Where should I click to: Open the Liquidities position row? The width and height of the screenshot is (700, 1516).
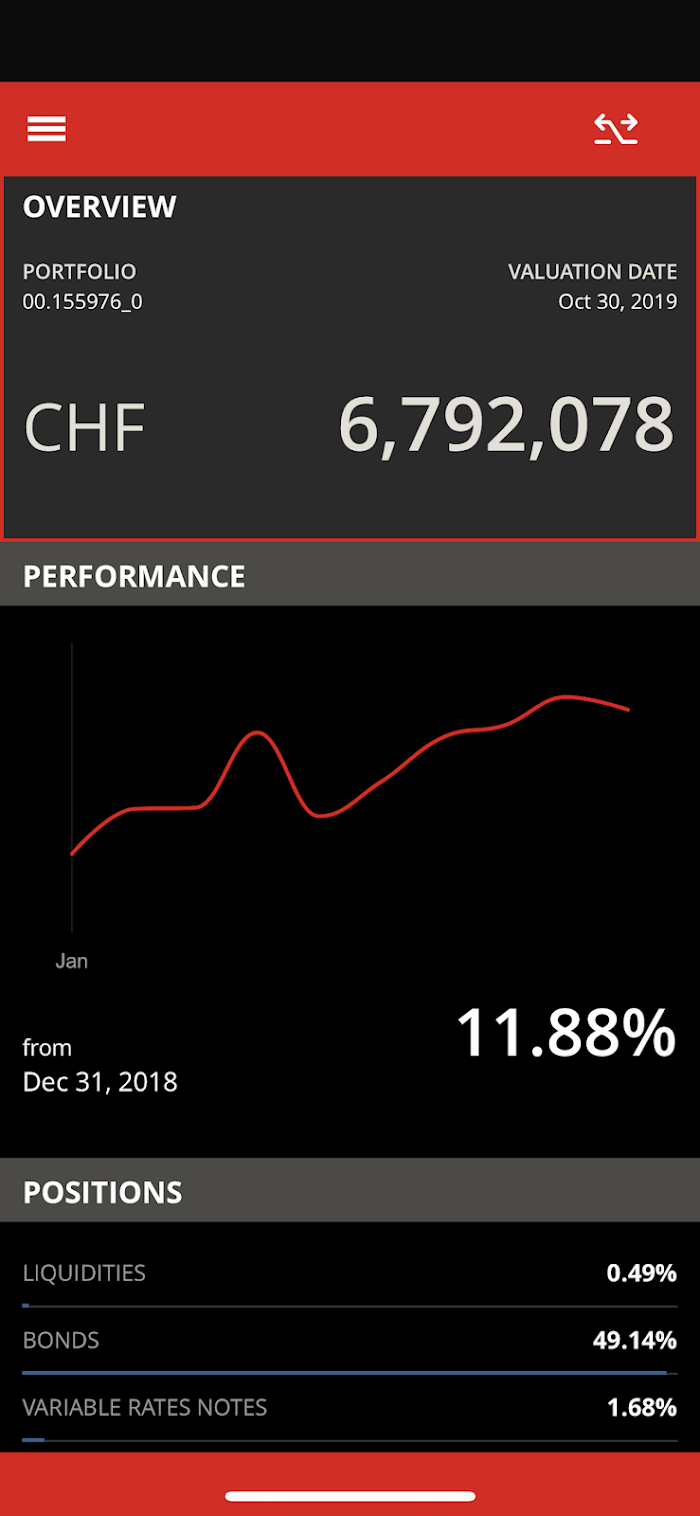350,1274
